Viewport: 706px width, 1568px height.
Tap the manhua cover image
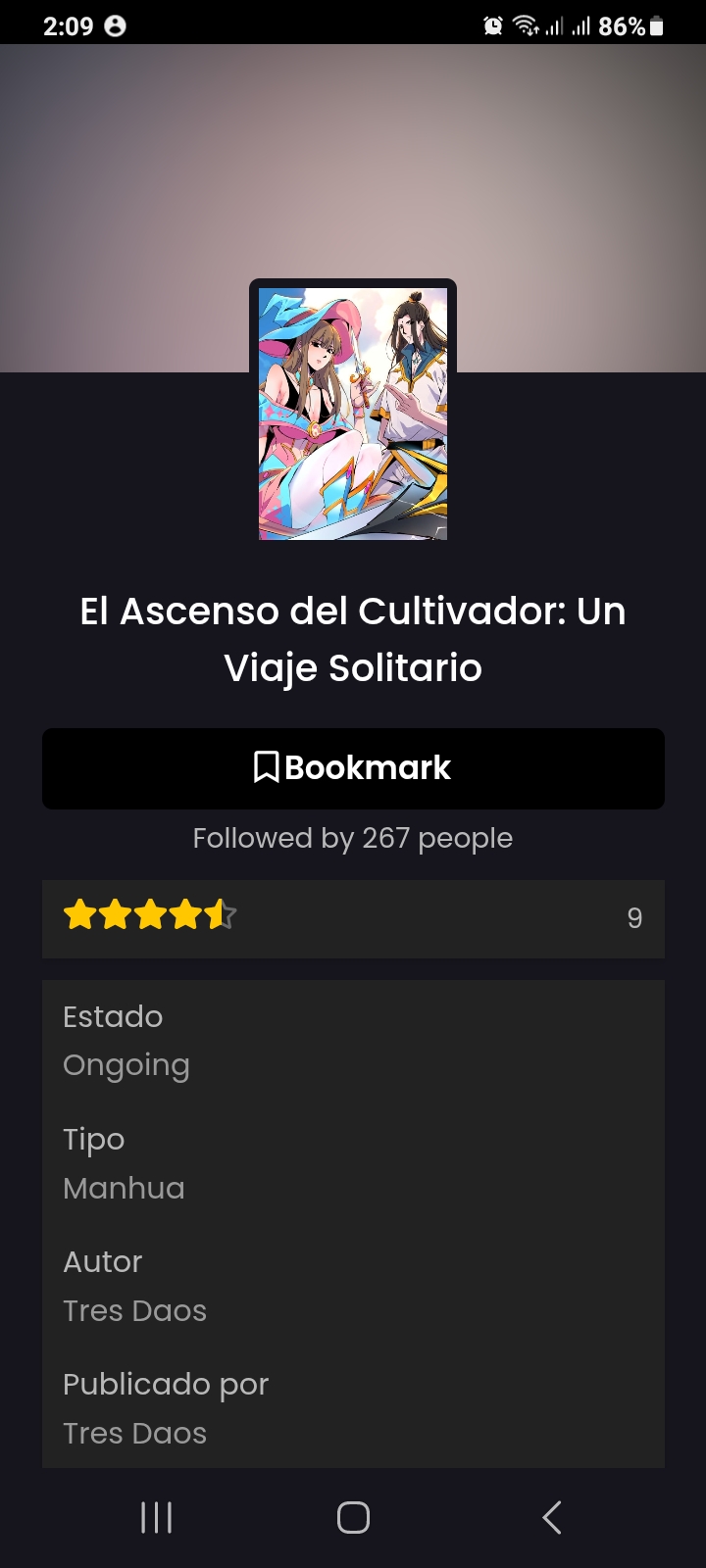tap(353, 412)
